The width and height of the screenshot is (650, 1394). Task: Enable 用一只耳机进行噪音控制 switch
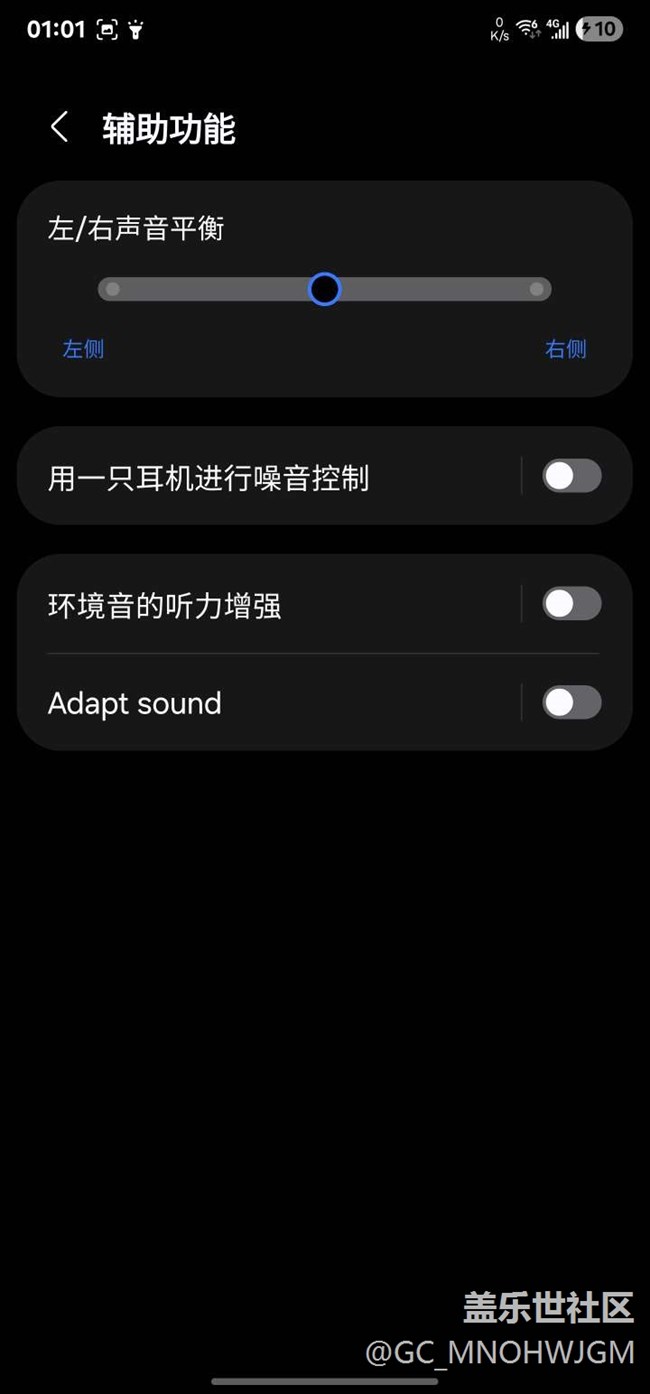[x=571, y=476]
